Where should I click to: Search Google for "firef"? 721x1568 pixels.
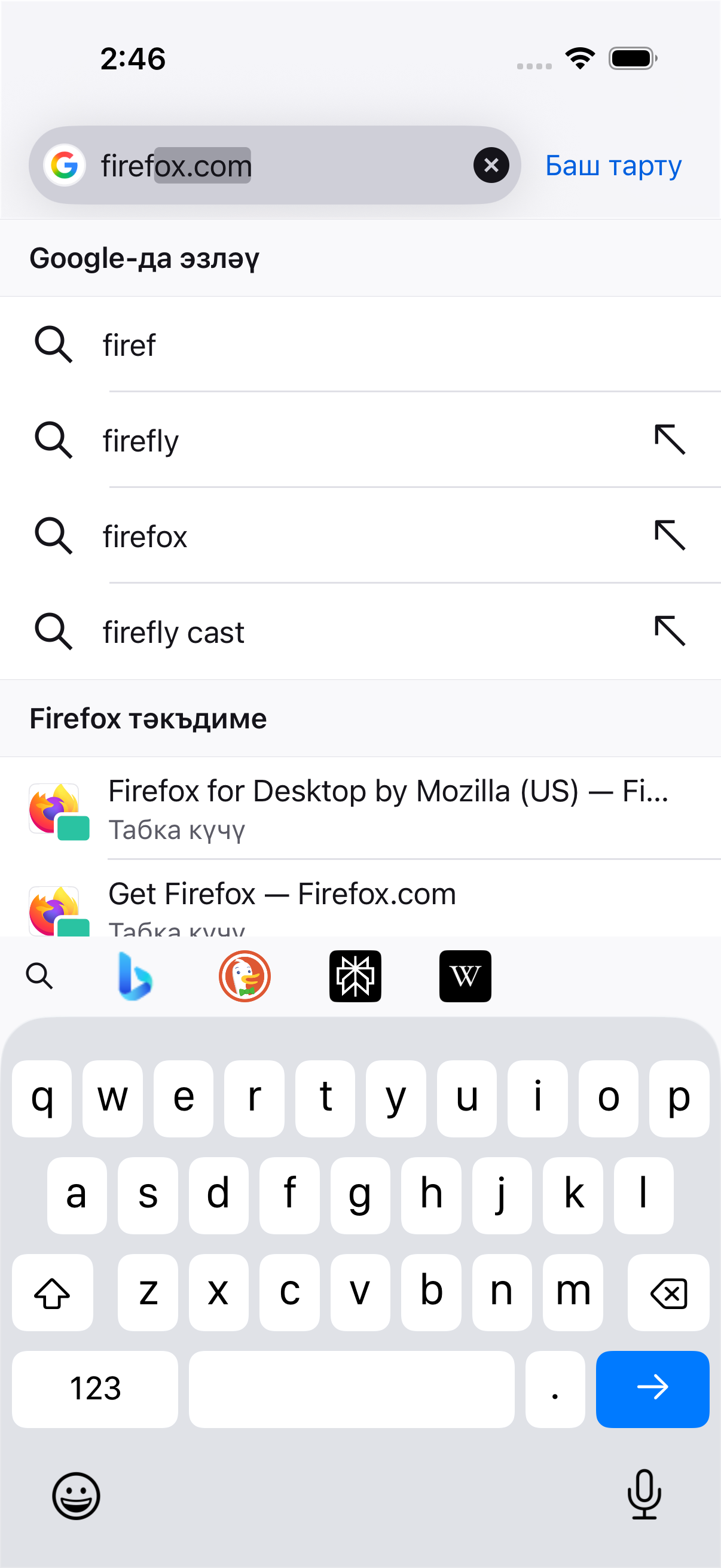[x=360, y=344]
